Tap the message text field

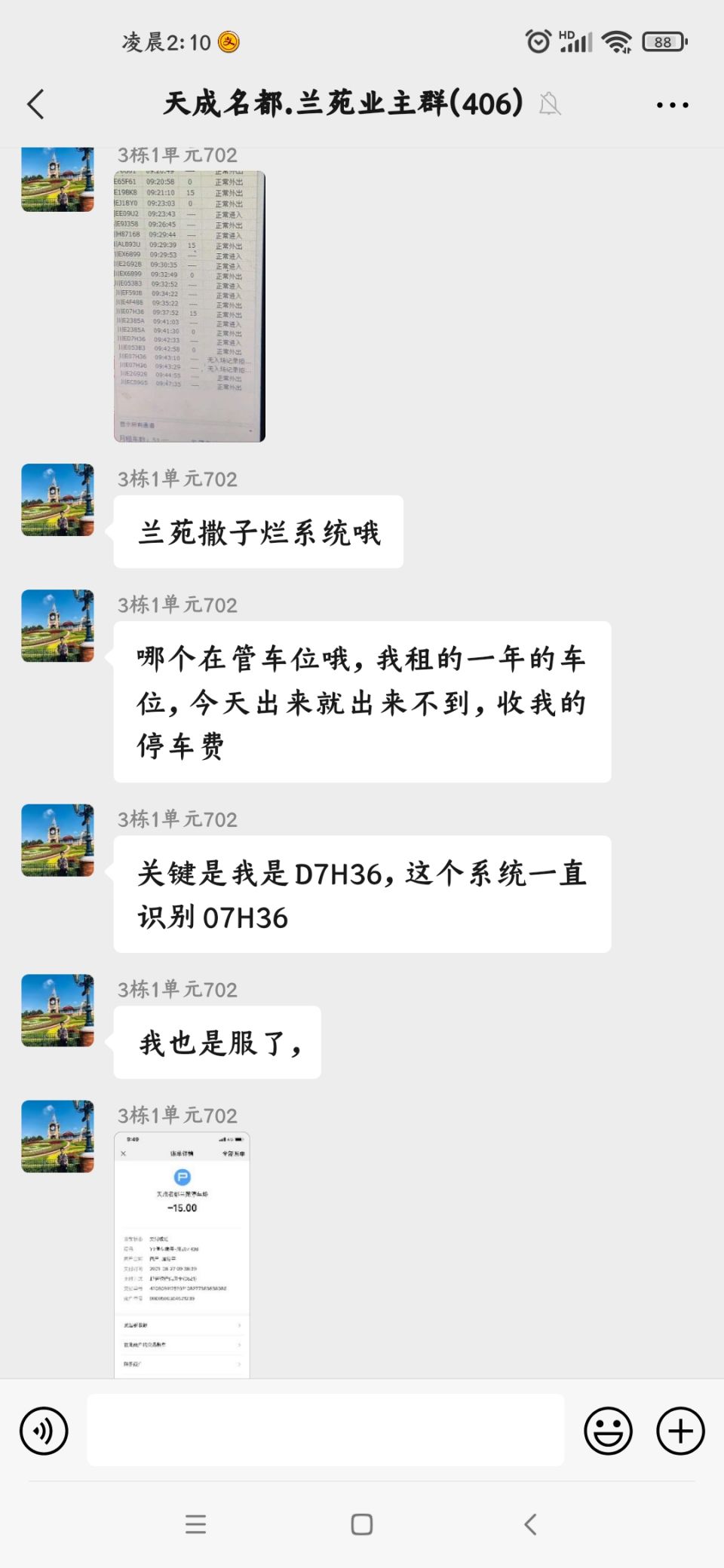(326, 1430)
